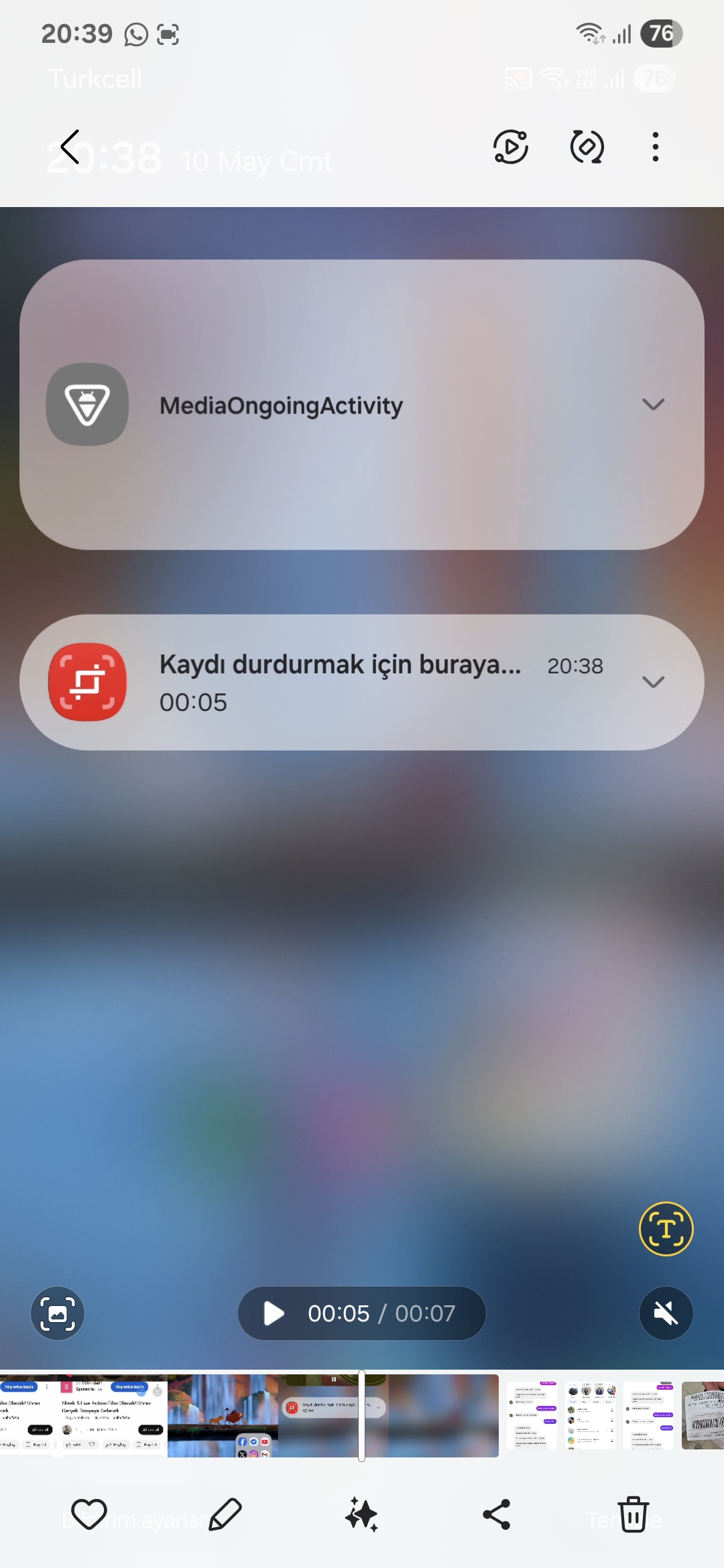Open the three-dot overflow menu

coord(655,147)
